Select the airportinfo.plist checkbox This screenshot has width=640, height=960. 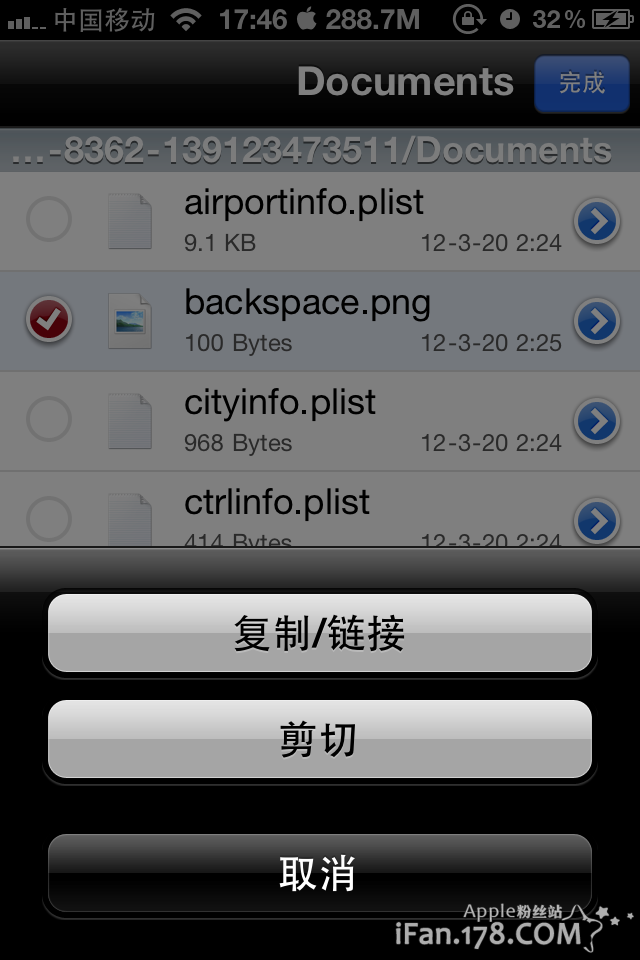48,221
